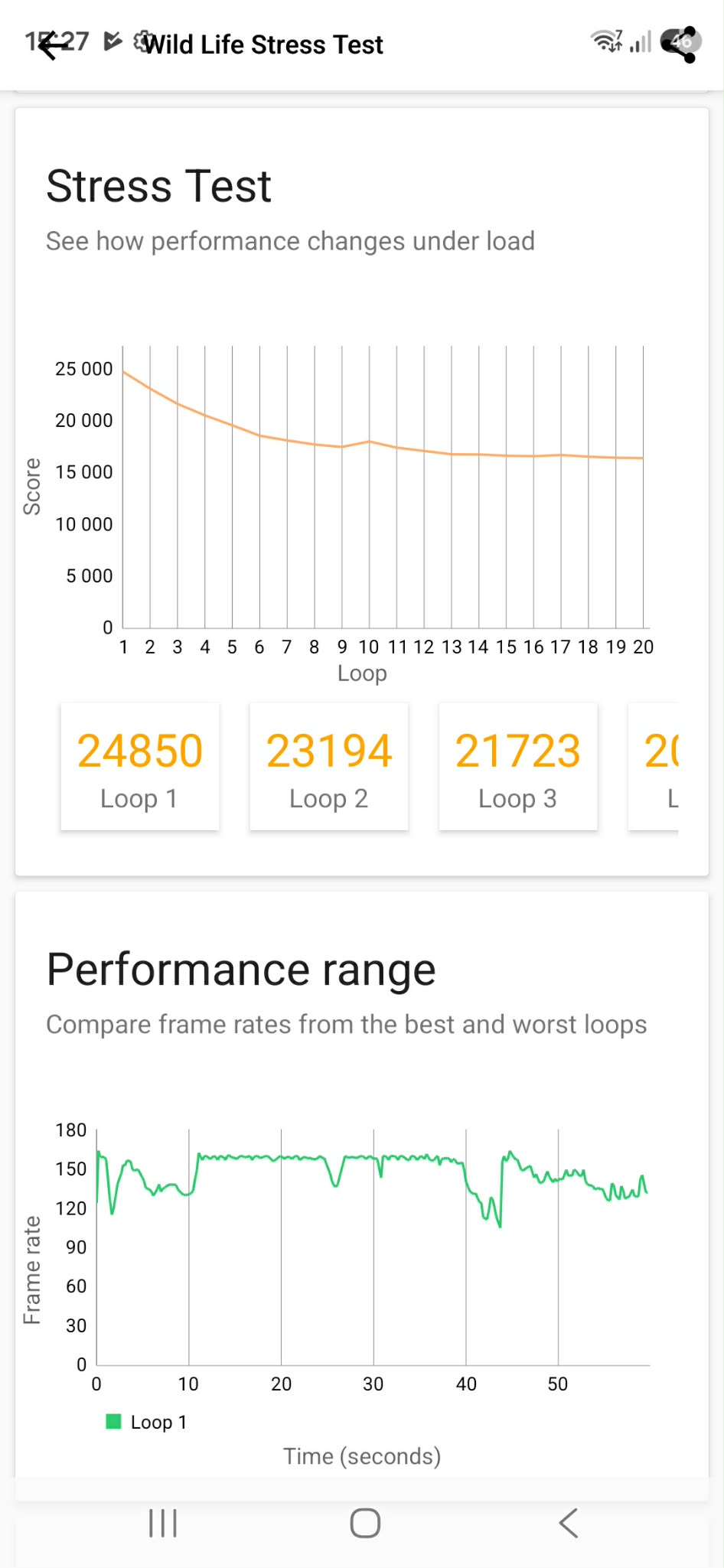
Task: Tap the cellular signal icon
Action: coord(639,44)
